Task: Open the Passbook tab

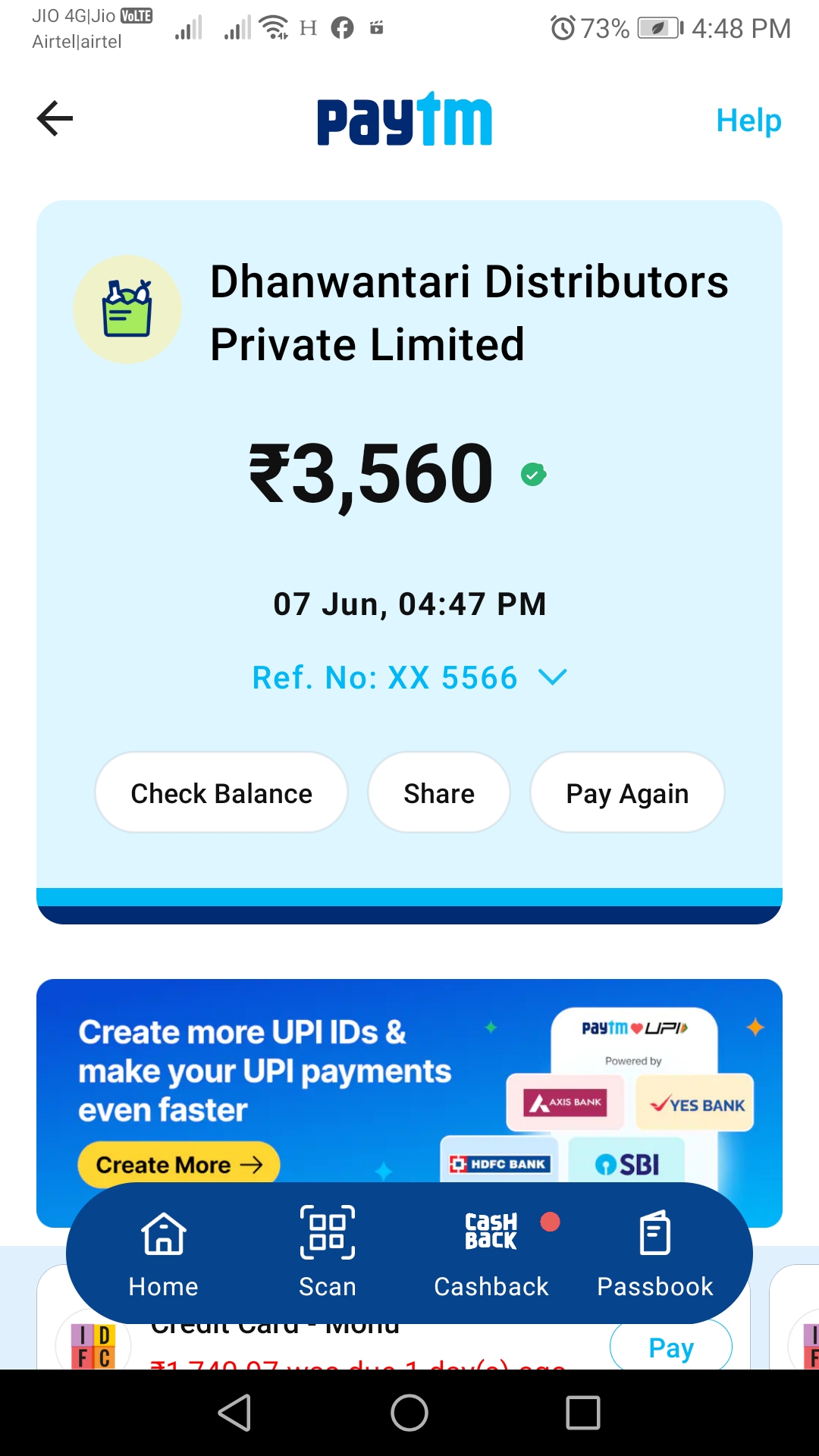Action: pos(655,1253)
